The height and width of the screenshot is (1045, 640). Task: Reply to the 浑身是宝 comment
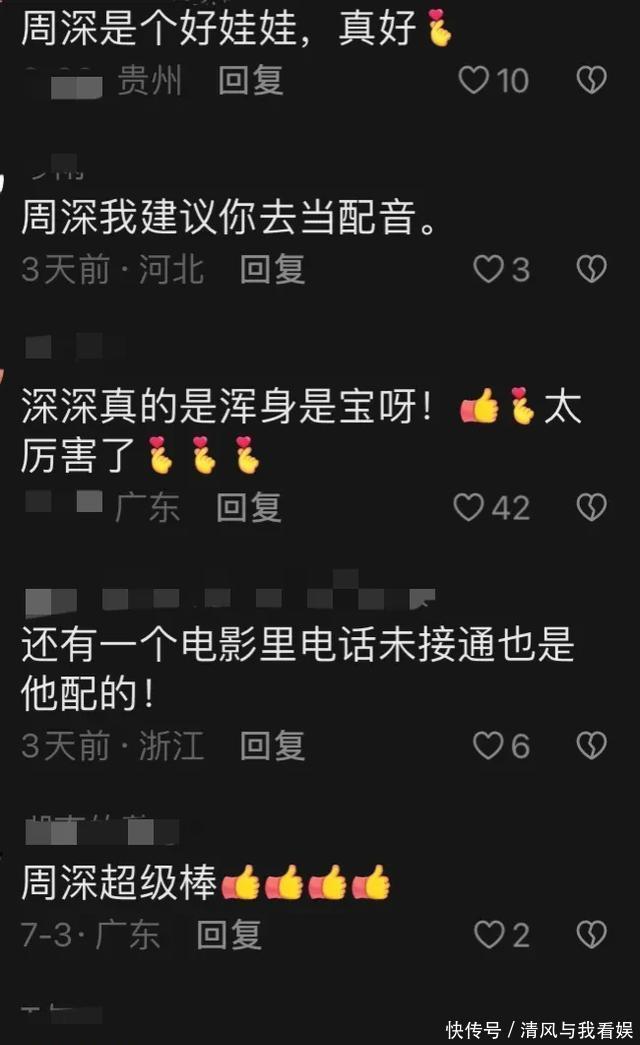click(x=250, y=507)
